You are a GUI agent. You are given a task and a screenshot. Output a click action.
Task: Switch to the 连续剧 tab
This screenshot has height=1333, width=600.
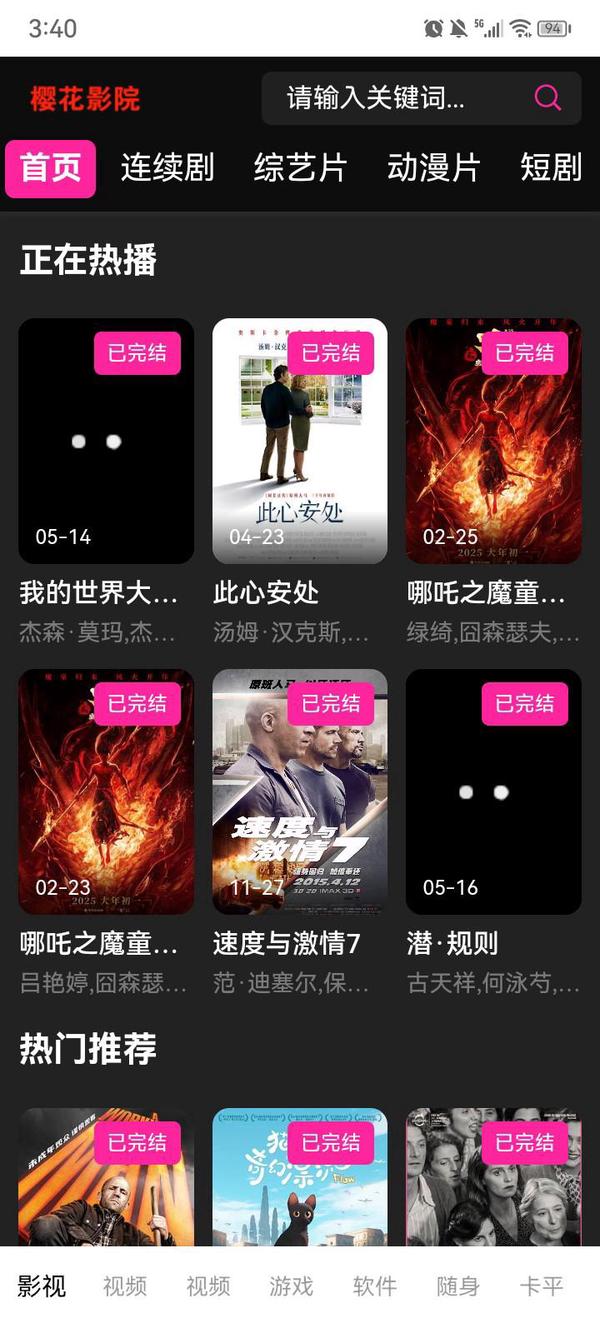click(167, 167)
